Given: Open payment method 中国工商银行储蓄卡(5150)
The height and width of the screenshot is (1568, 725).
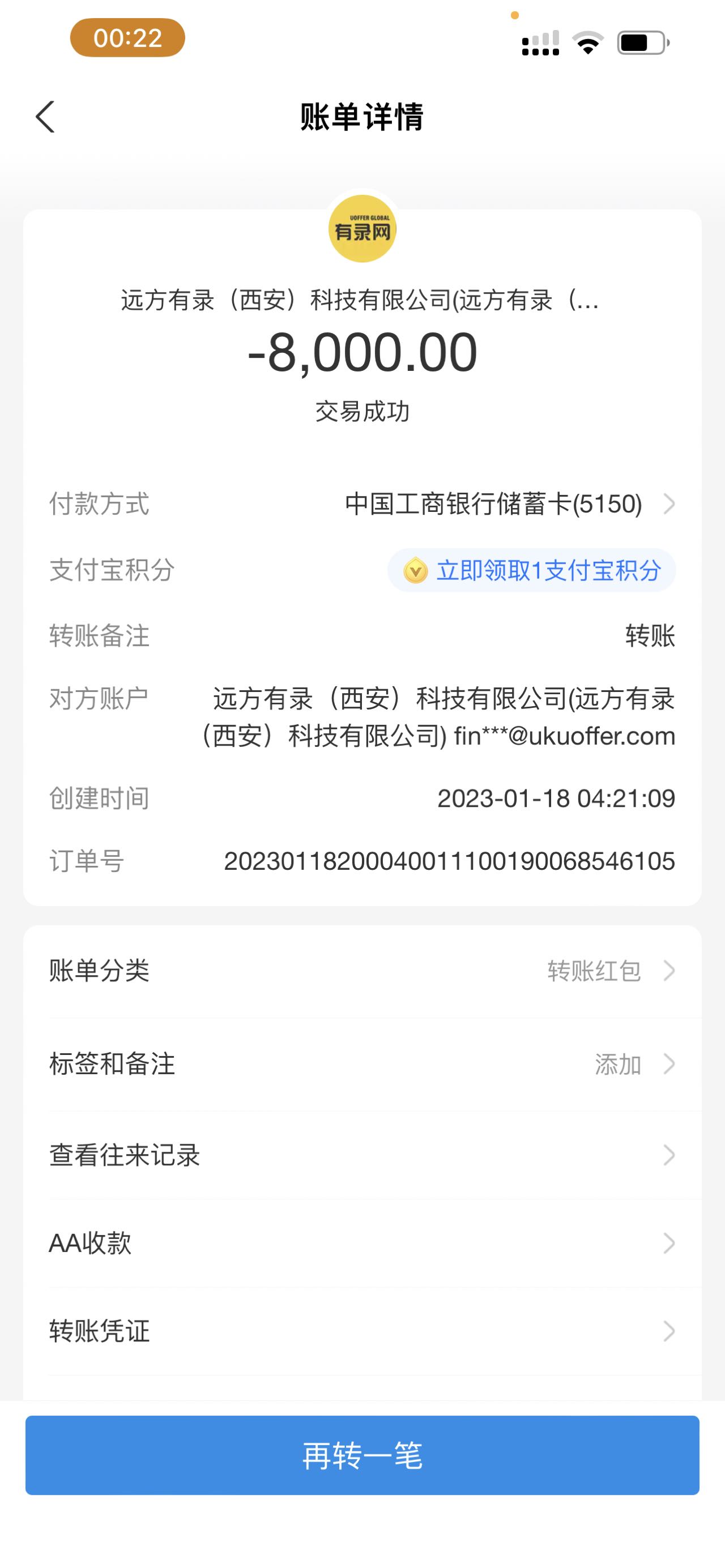Looking at the screenshot, I should [x=509, y=504].
